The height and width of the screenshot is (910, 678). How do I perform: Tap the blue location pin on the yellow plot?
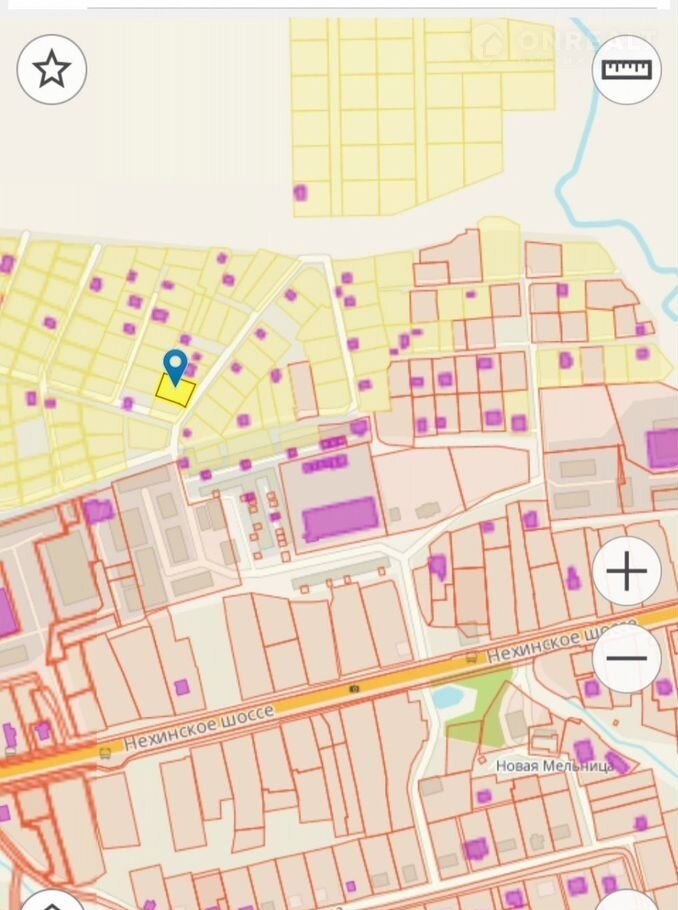[176, 365]
